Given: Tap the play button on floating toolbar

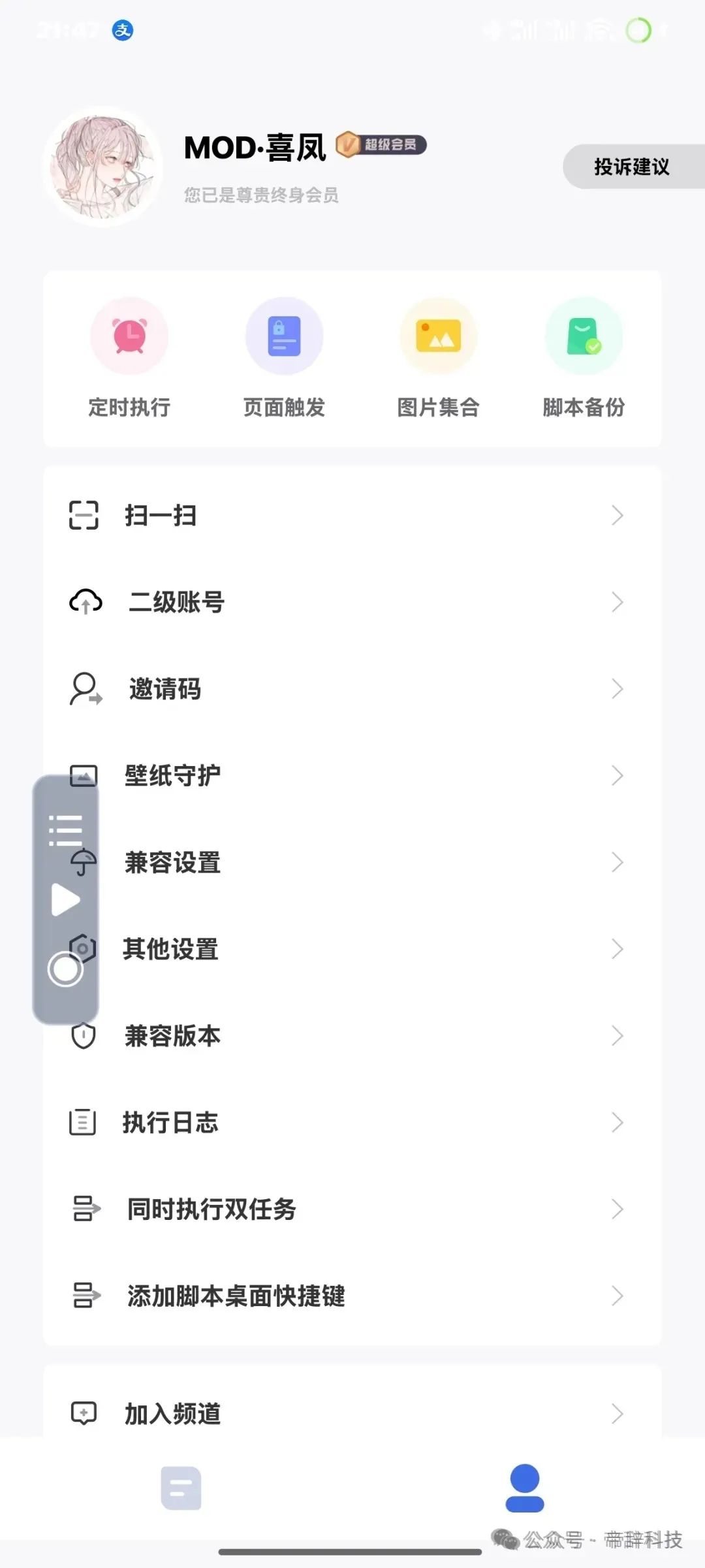Looking at the screenshot, I should point(65,899).
